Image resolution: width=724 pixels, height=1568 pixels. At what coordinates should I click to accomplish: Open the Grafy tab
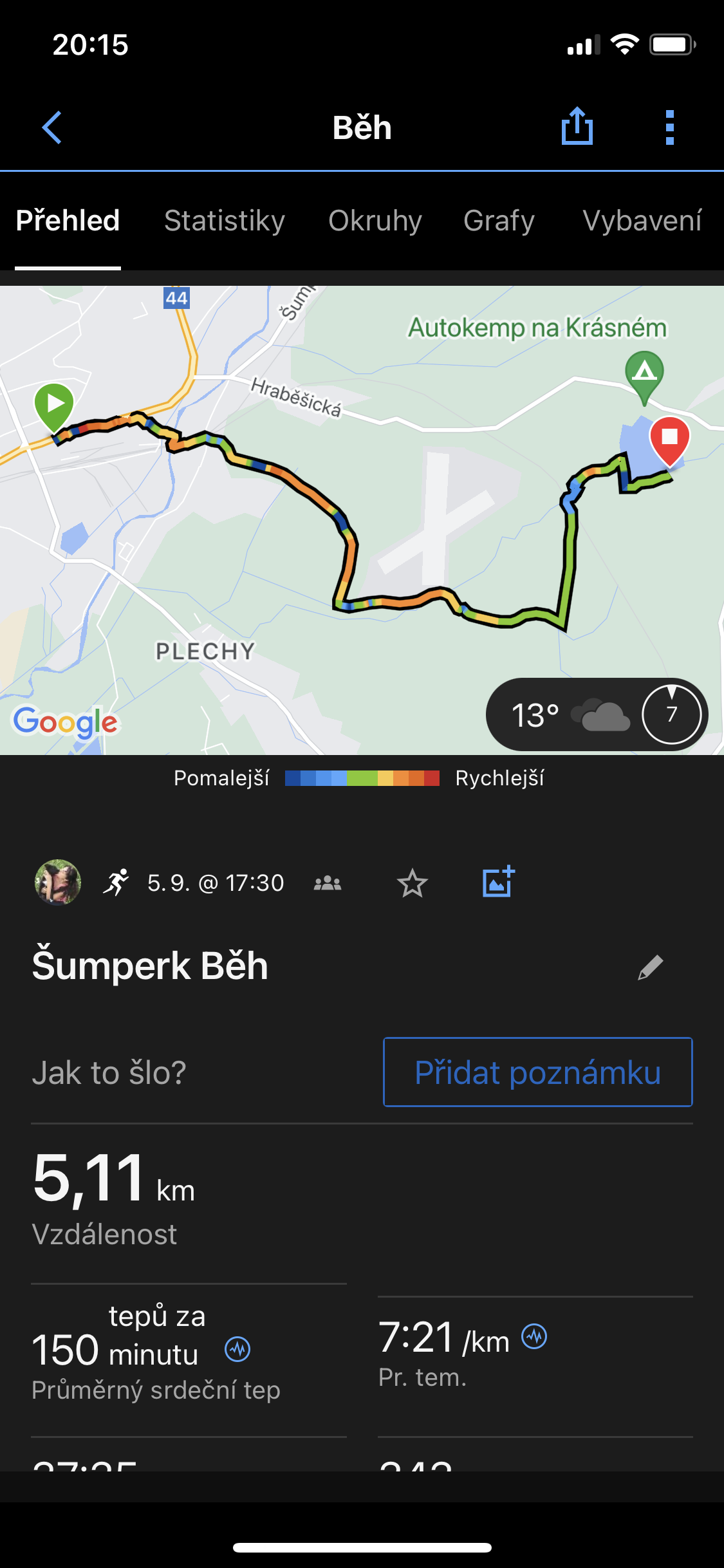499,221
